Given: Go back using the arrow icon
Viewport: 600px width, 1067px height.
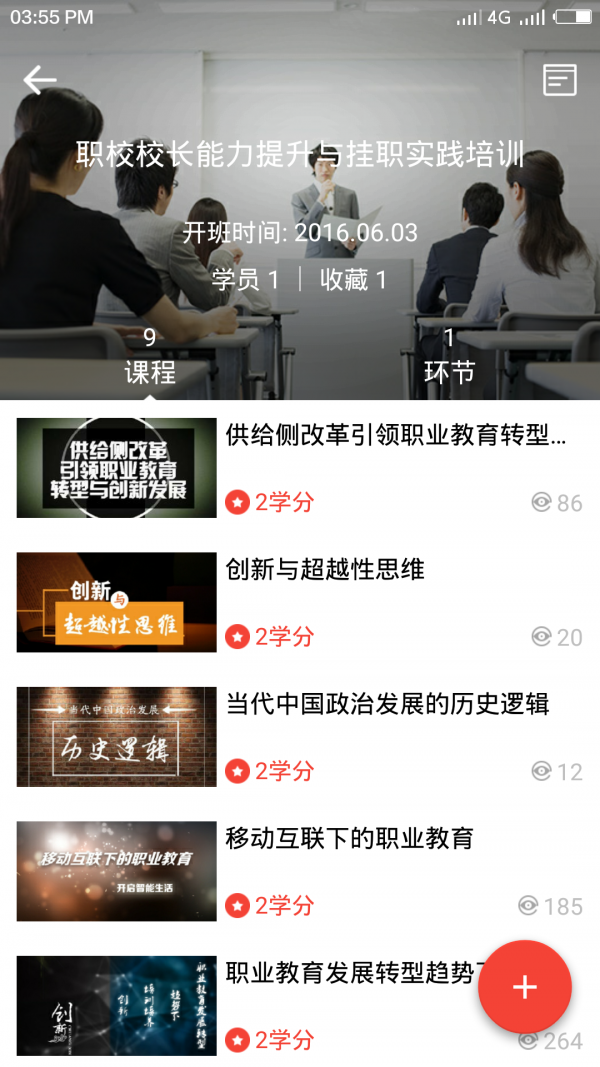Looking at the screenshot, I should coord(40,80).
